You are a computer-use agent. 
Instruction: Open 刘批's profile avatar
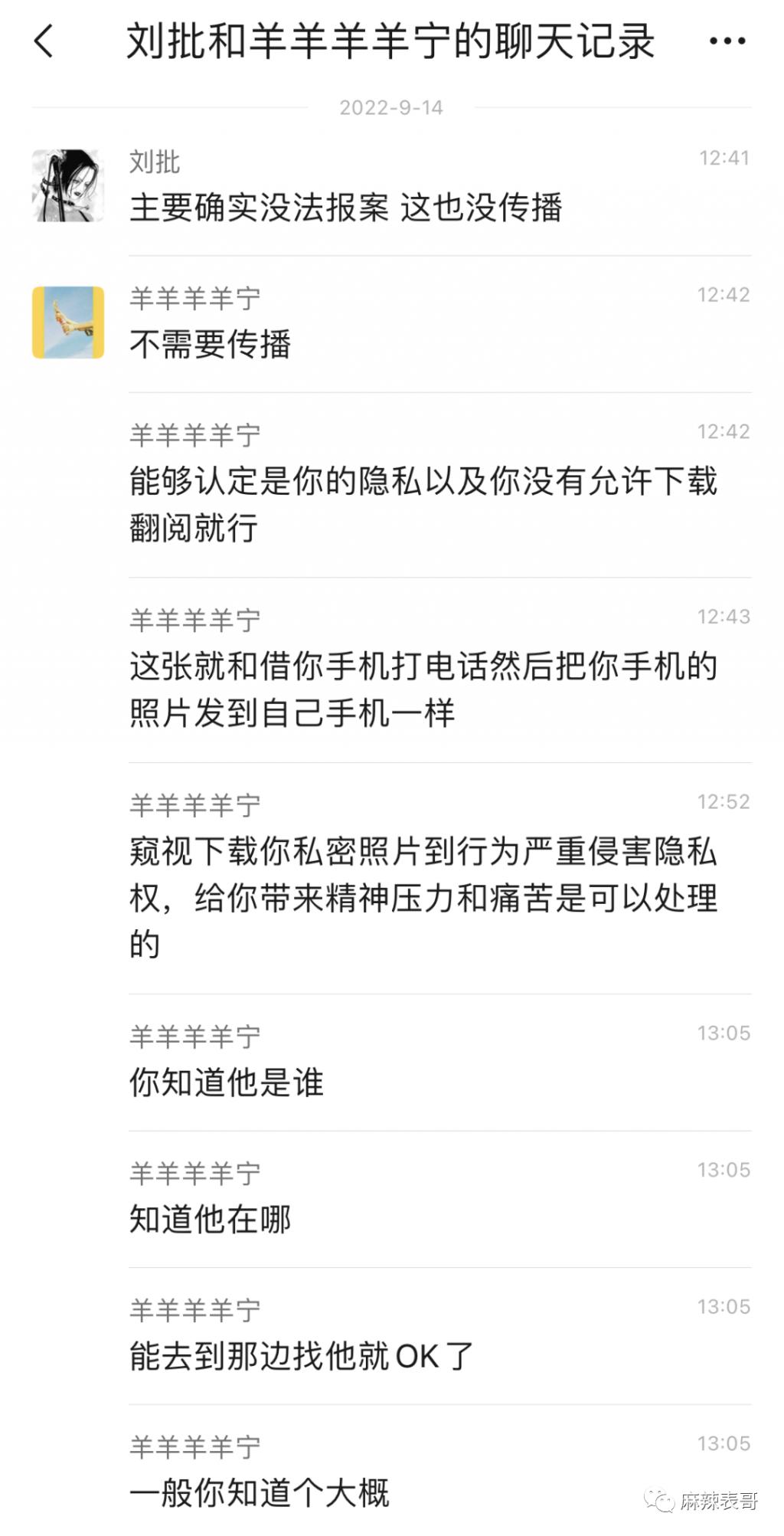point(68,186)
